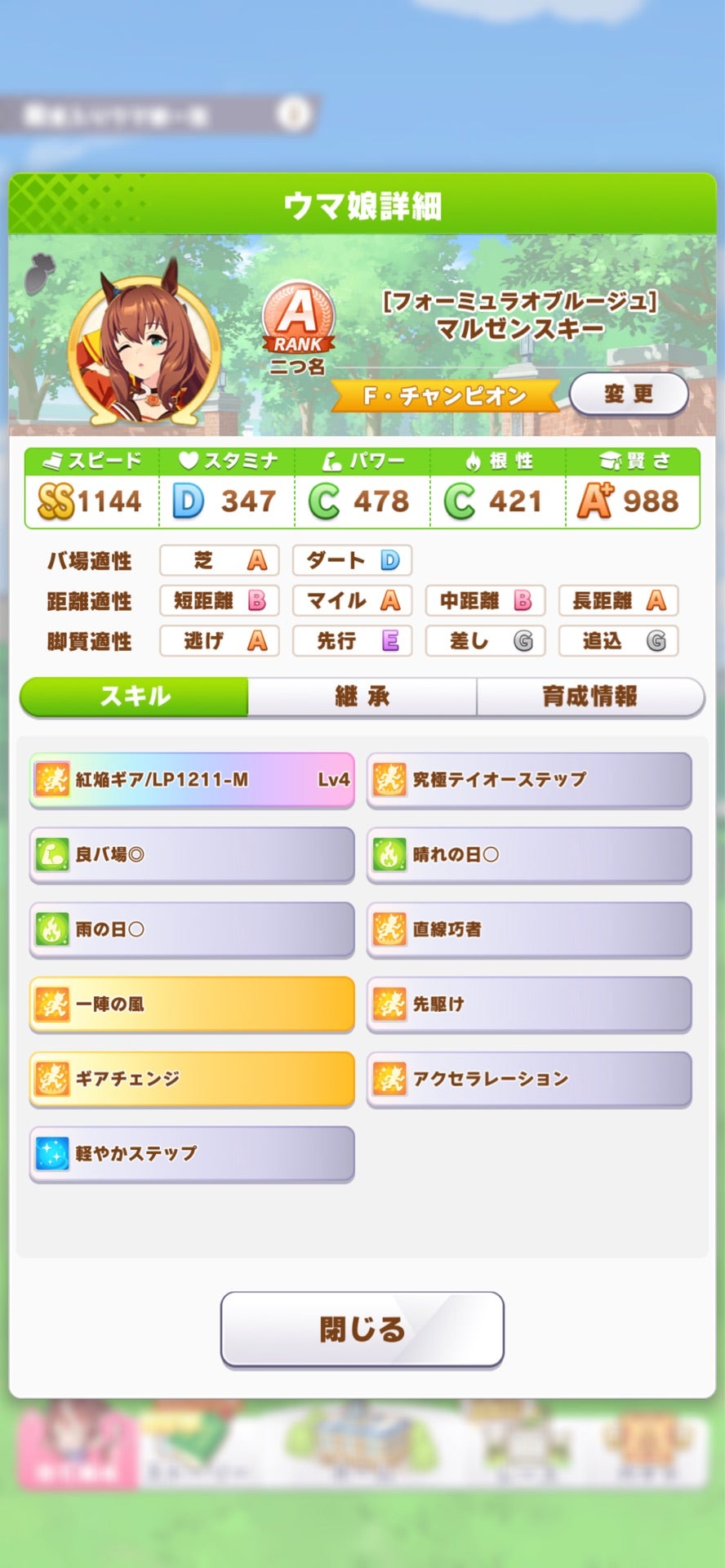Click the stamina heart icon
Screen dimensions: 725x1568
(x=188, y=460)
